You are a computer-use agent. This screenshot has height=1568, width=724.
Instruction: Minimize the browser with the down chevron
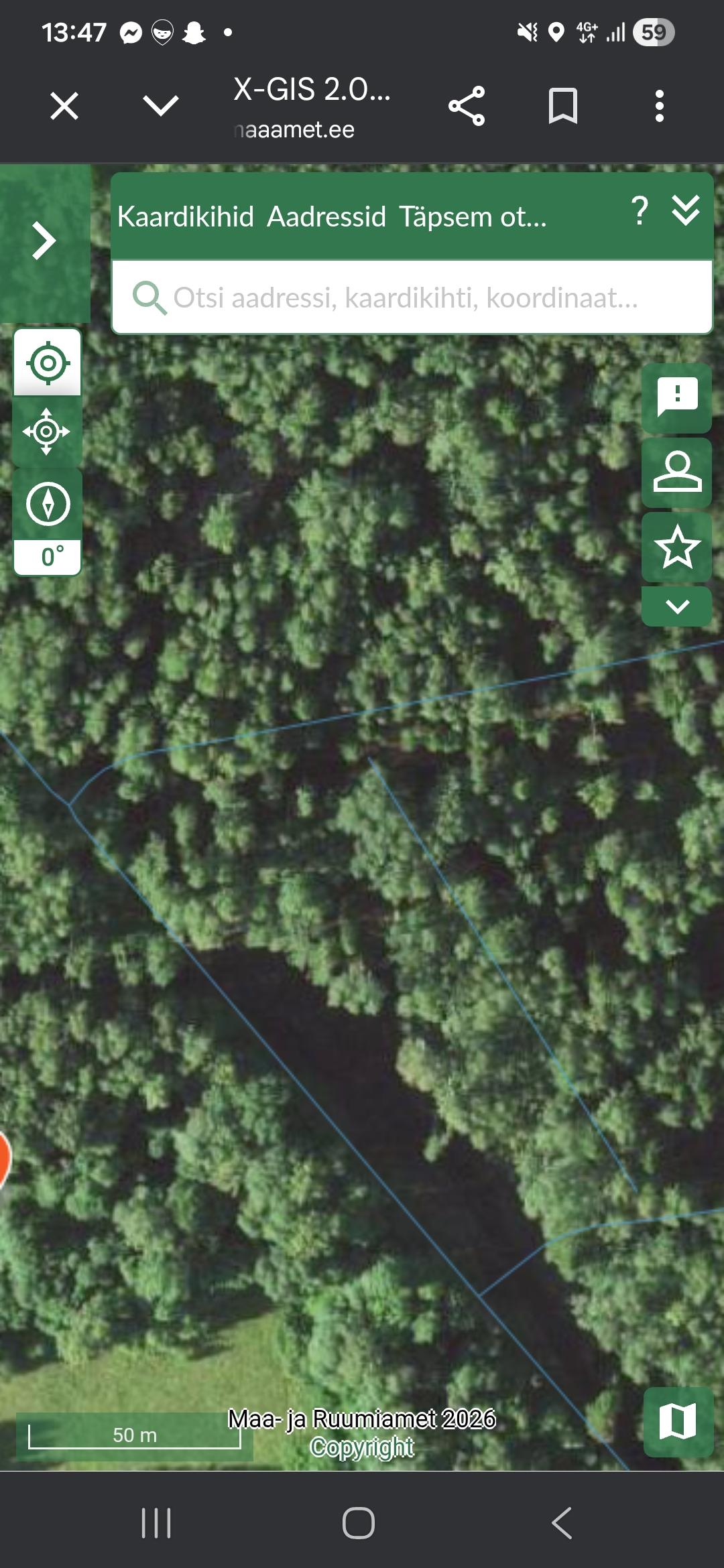(161, 106)
